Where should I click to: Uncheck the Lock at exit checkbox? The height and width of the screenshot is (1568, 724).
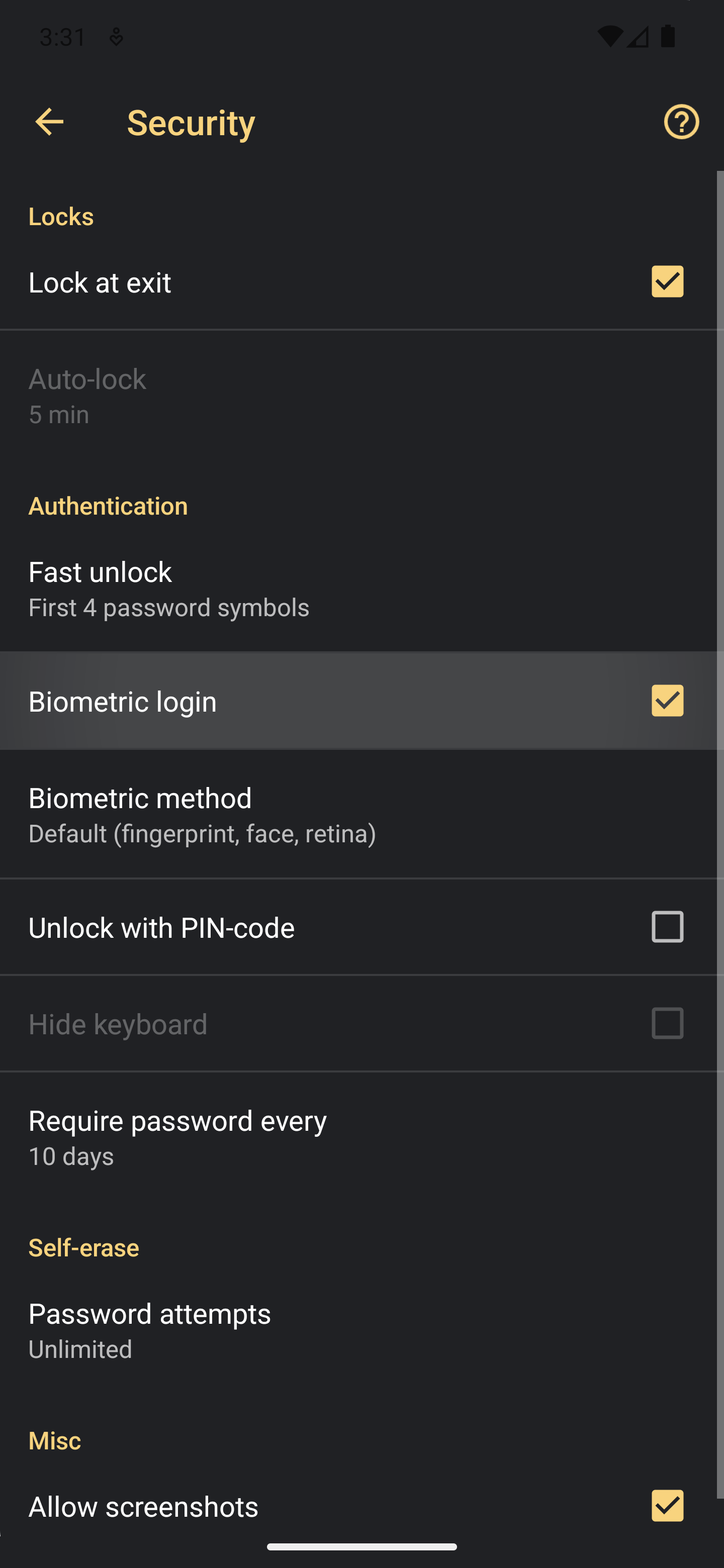pos(667,282)
